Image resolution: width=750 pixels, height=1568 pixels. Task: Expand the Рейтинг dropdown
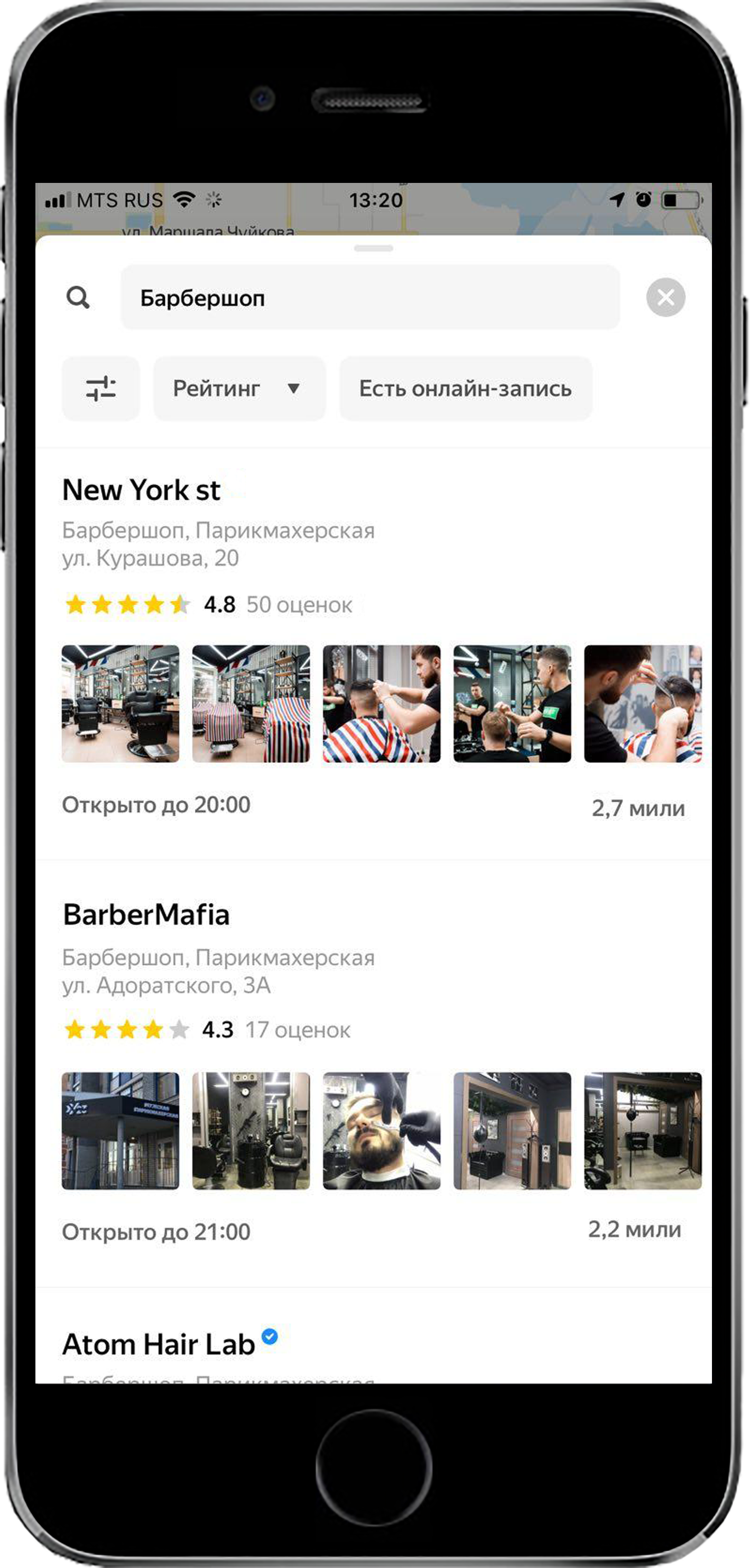[239, 389]
